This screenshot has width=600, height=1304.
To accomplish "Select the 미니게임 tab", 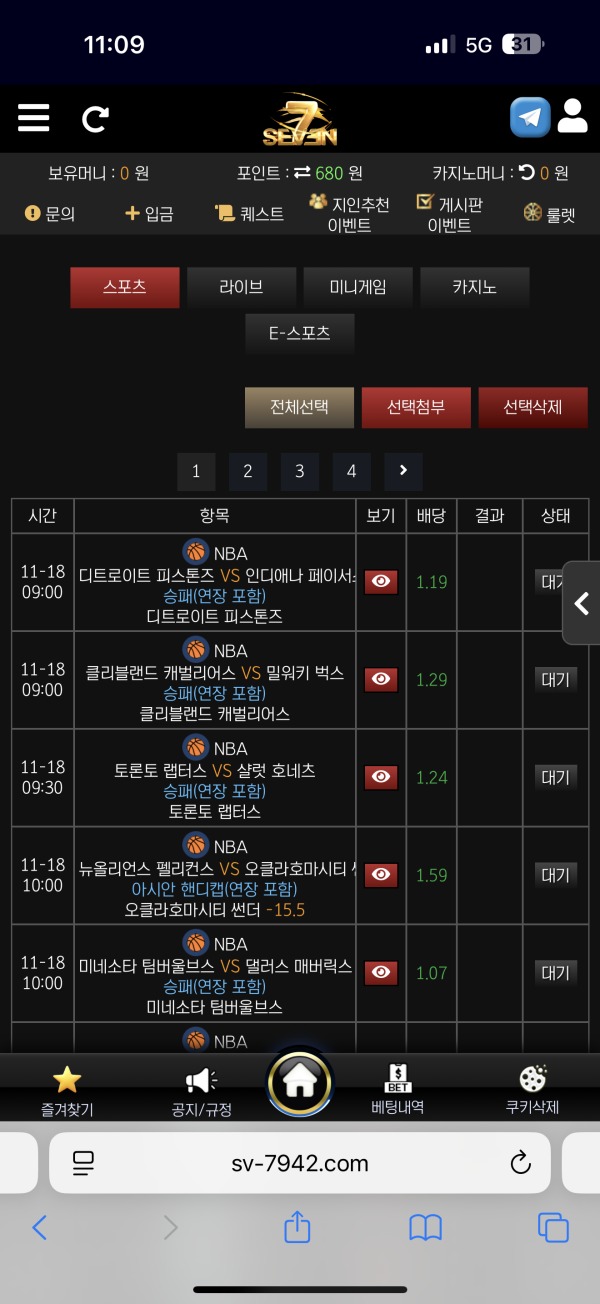I will click(x=358, y=287).
